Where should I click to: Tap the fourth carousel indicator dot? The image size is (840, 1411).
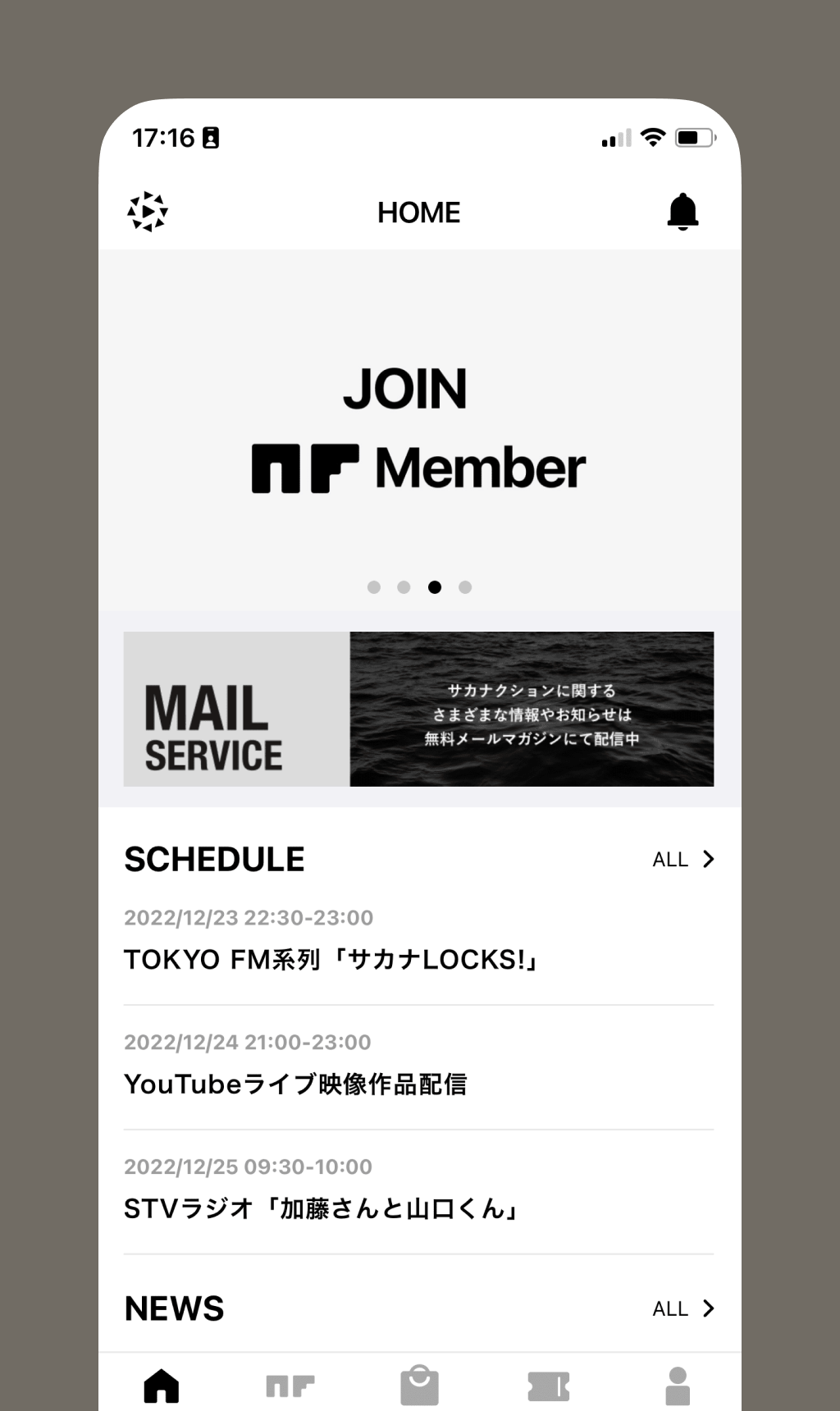466,587
